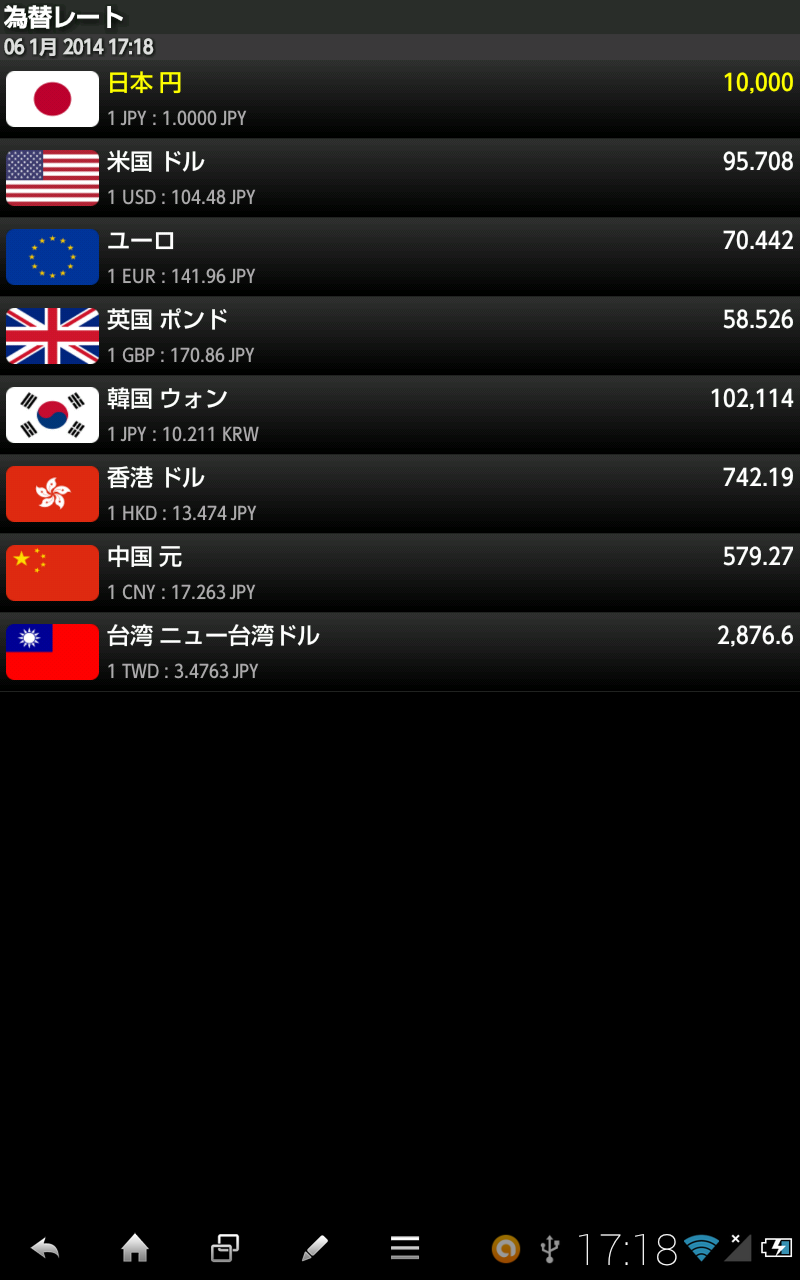The width and height of the screenshot is (800, 1280).
Task: Open the 米国 ドル currency row
Action: point(400,178)
